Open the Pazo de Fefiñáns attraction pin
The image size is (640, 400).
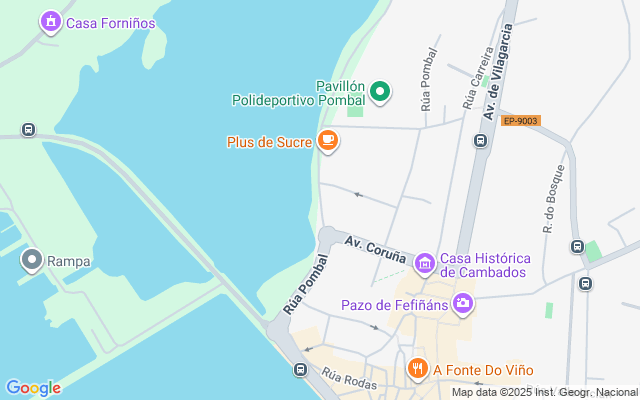[462, 304]
